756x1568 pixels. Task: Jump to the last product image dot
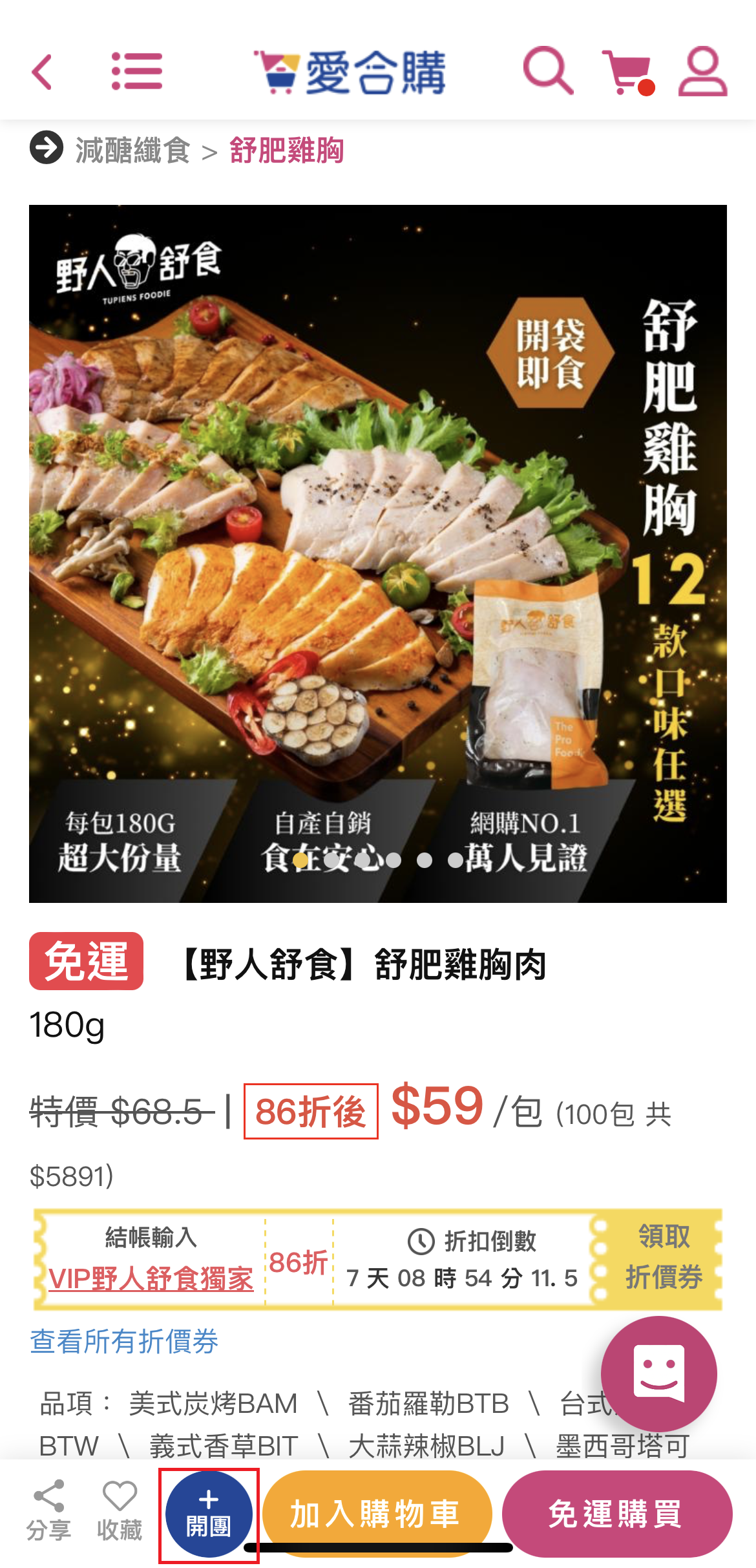[x=456, y=860]
